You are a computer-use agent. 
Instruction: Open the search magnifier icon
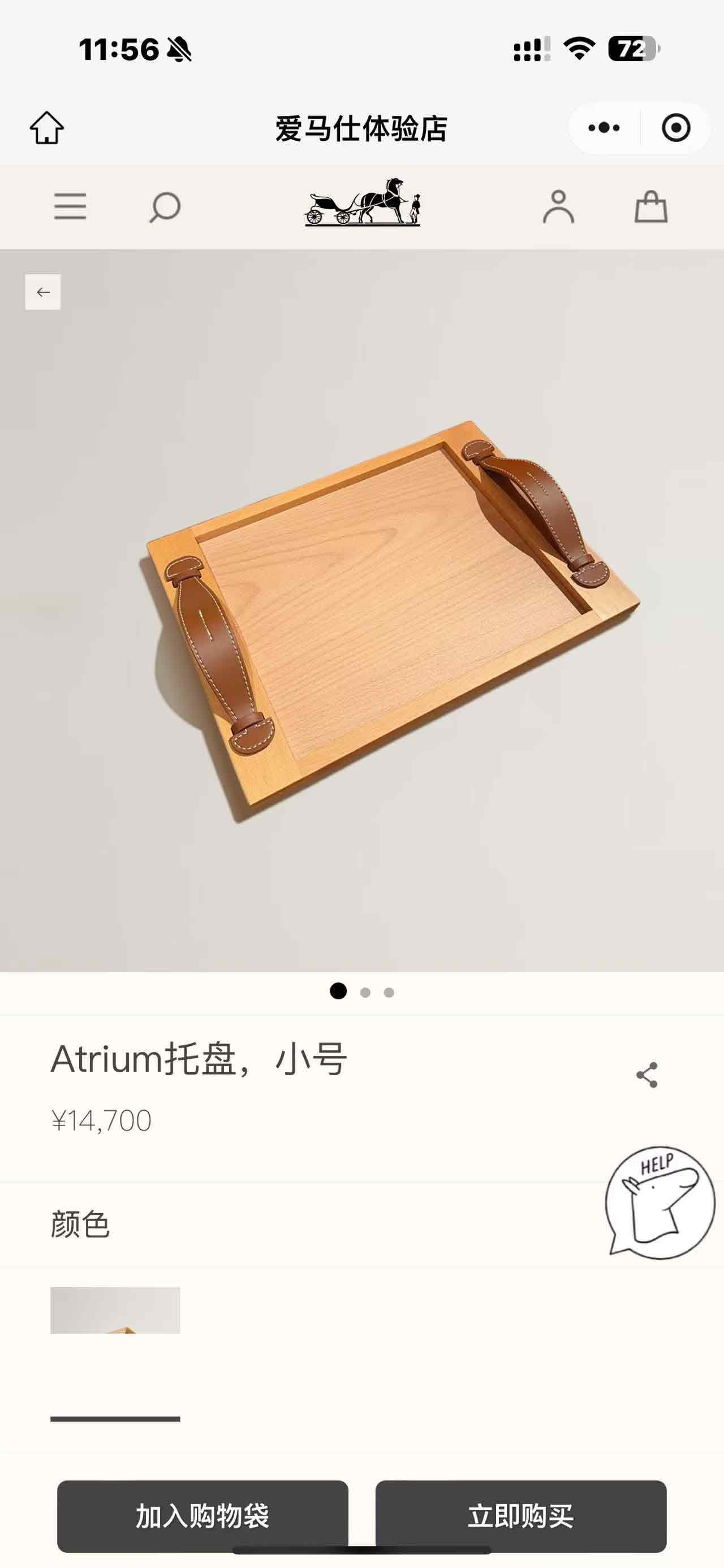coord(165,207)
